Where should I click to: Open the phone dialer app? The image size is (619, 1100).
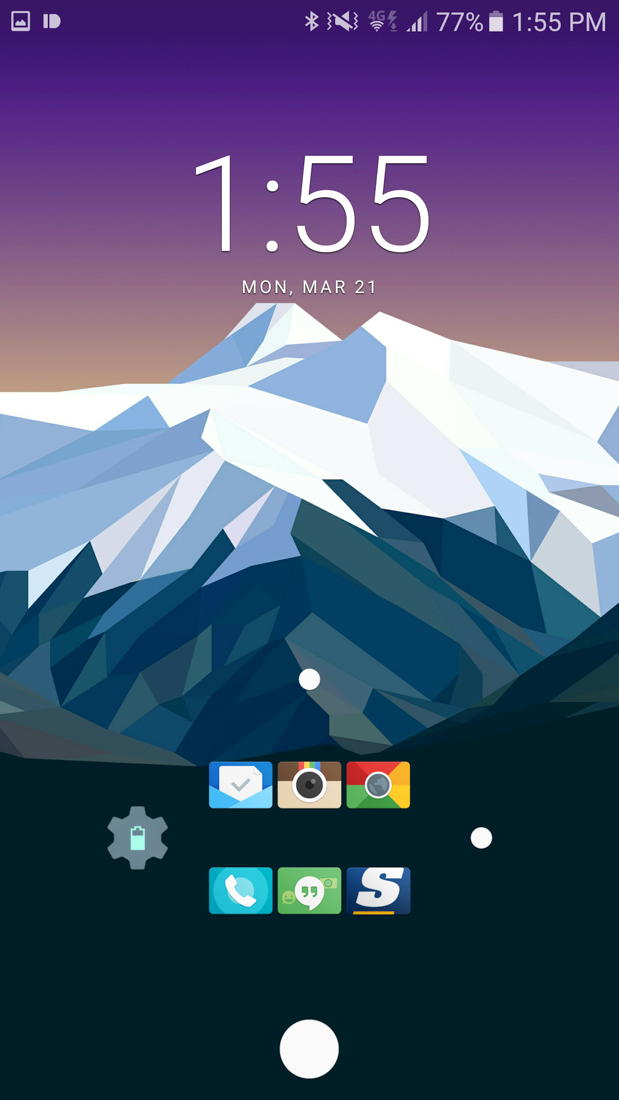(x=240, y=890)
